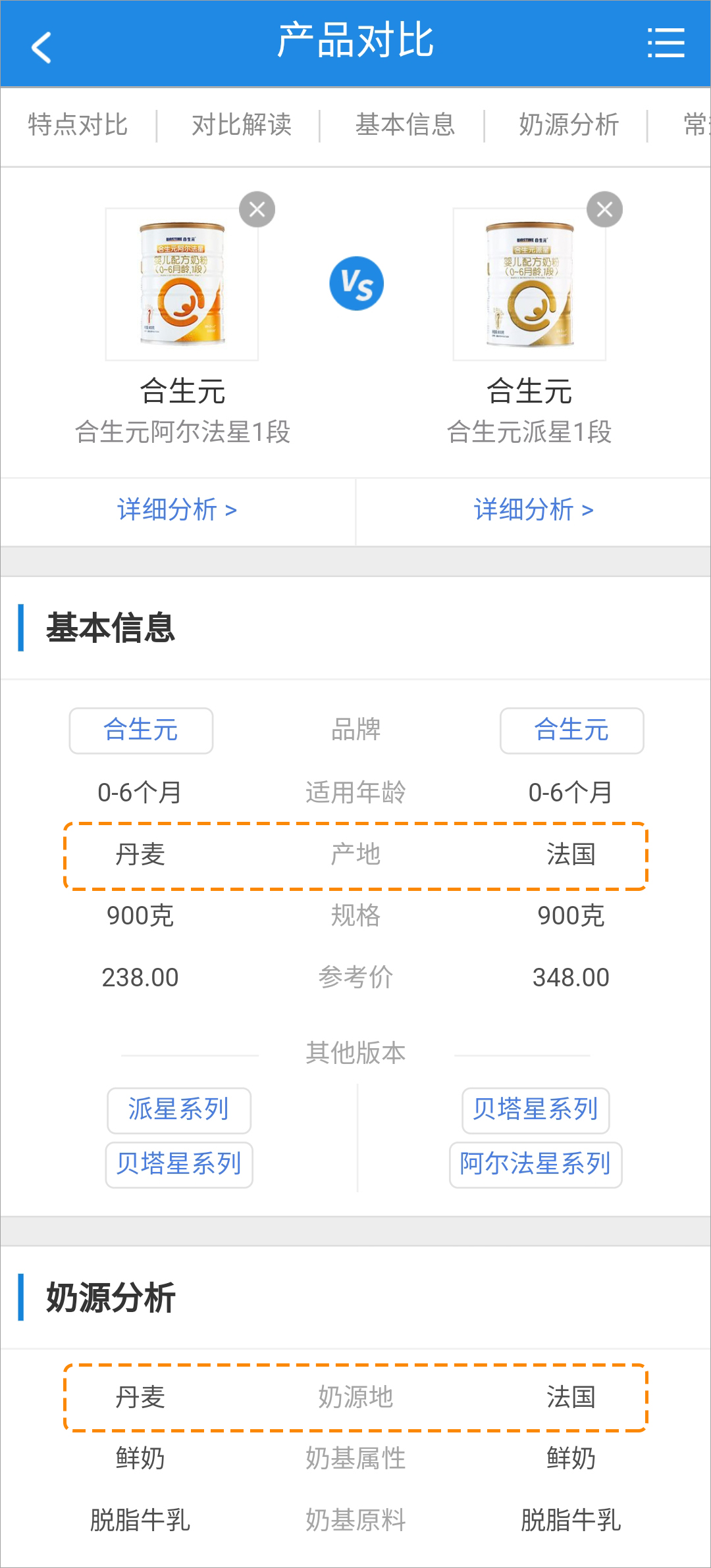Tap the highlighted 产地 comparison row

point(355,855)
